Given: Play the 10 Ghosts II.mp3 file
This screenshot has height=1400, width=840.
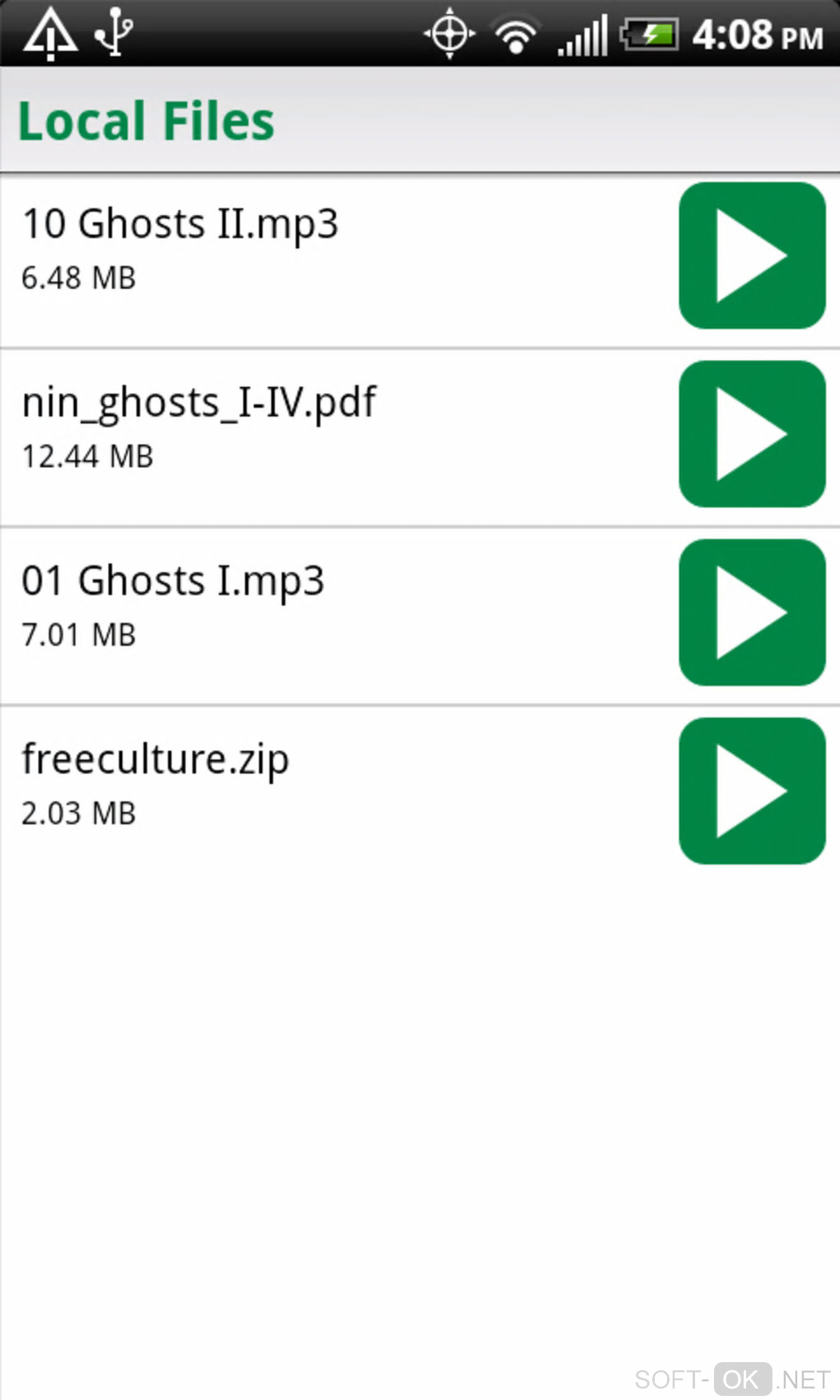Looking at the screenshot, I should coord(751,255).
